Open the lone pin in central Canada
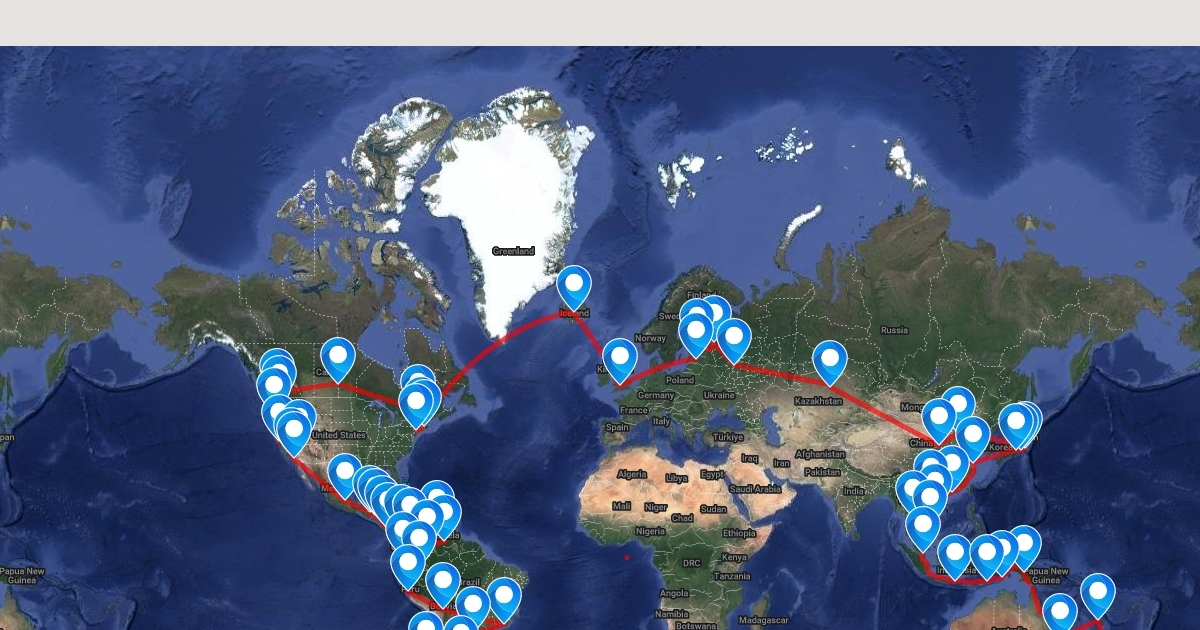 tap(338, 359)
